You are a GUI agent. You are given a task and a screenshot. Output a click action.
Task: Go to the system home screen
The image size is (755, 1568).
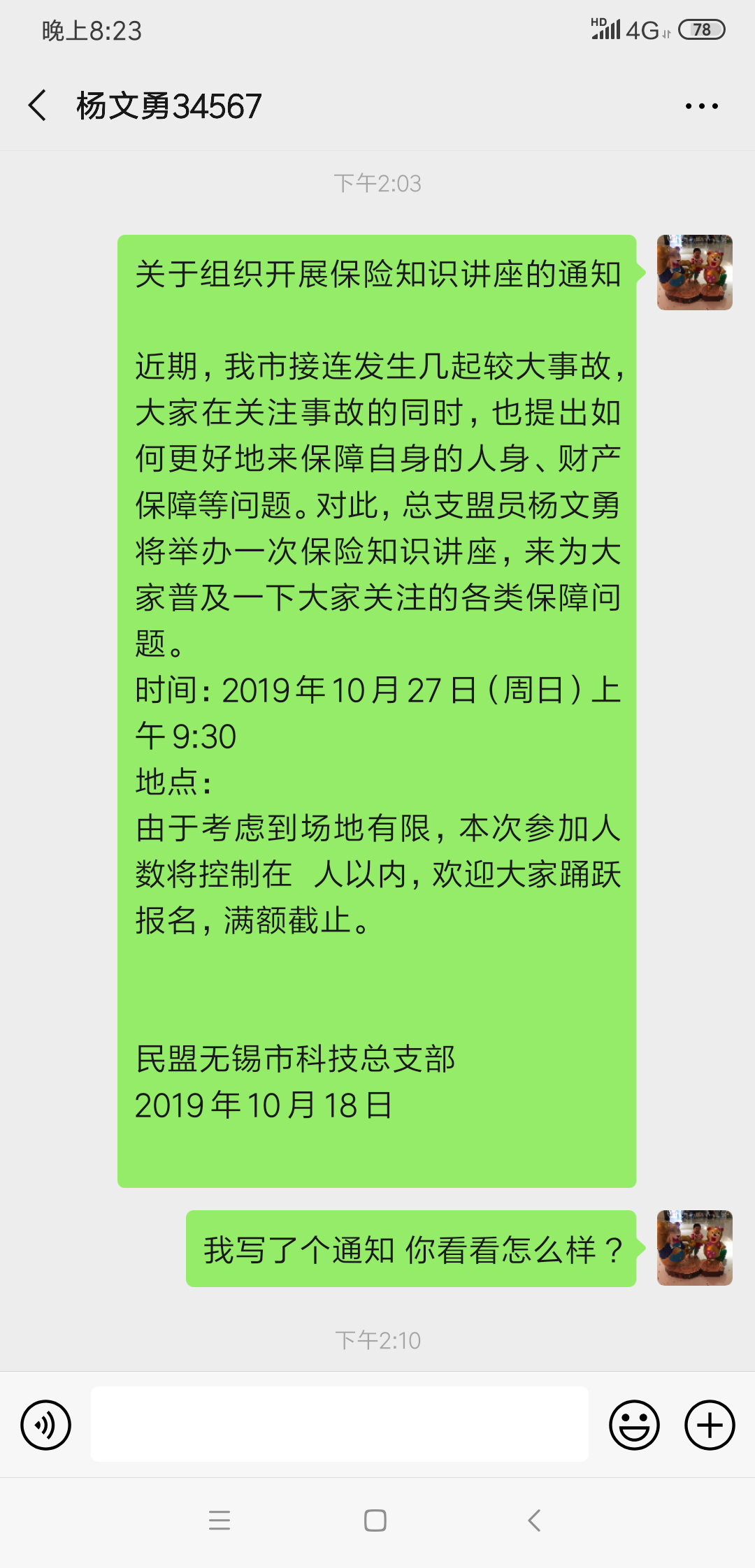[375, 1520]
